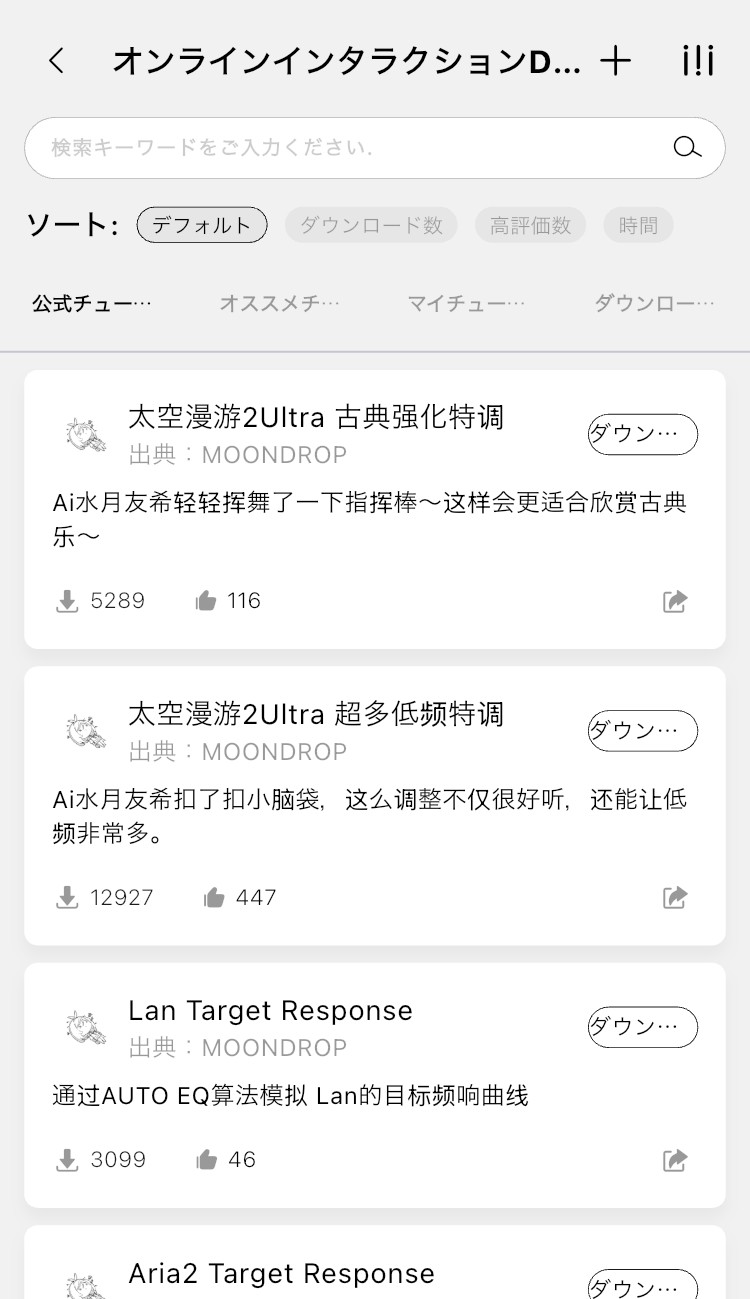Switch to the オススメチ… tab

280,303
